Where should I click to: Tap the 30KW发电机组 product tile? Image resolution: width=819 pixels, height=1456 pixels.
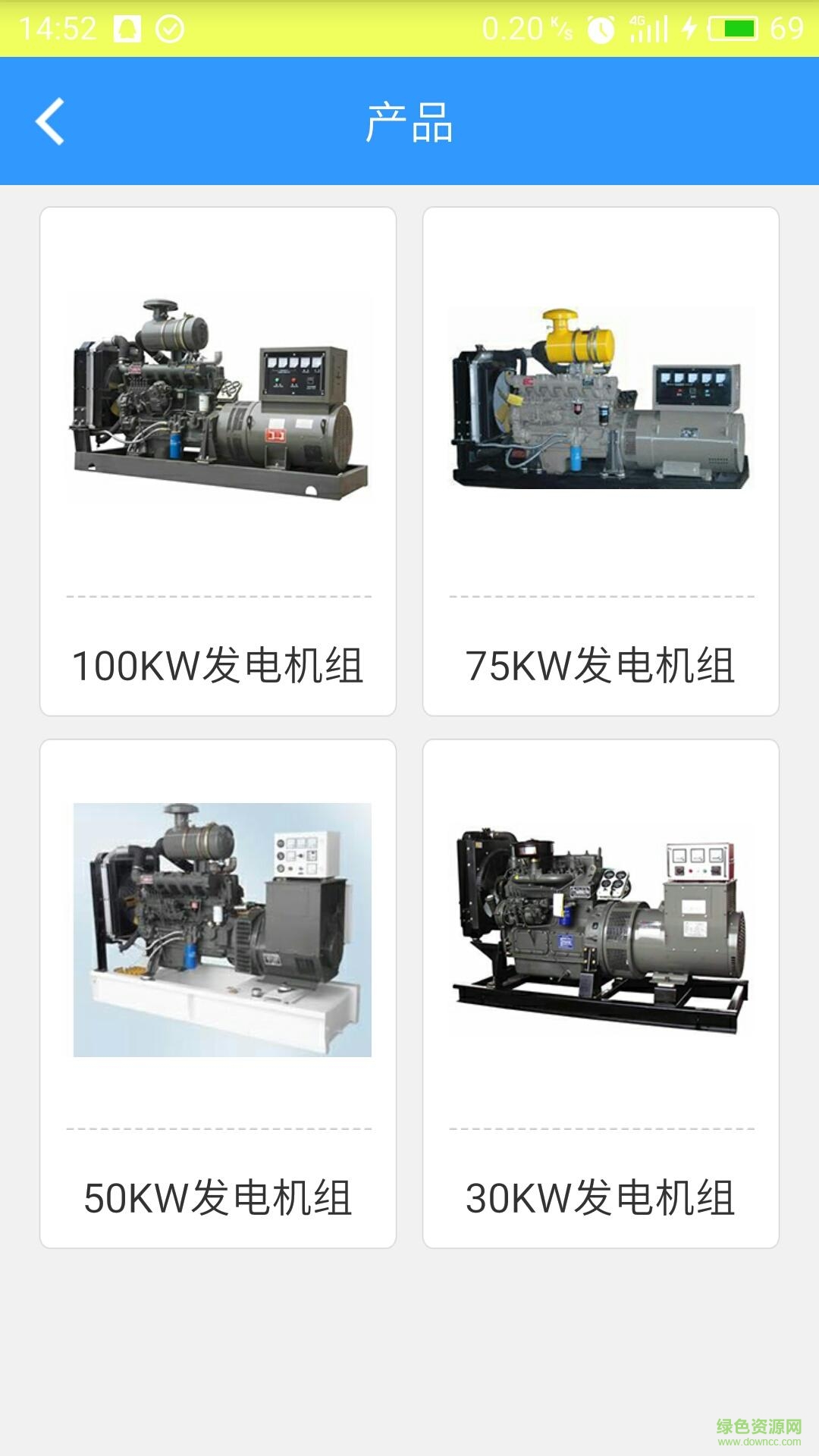coord(601,993)
